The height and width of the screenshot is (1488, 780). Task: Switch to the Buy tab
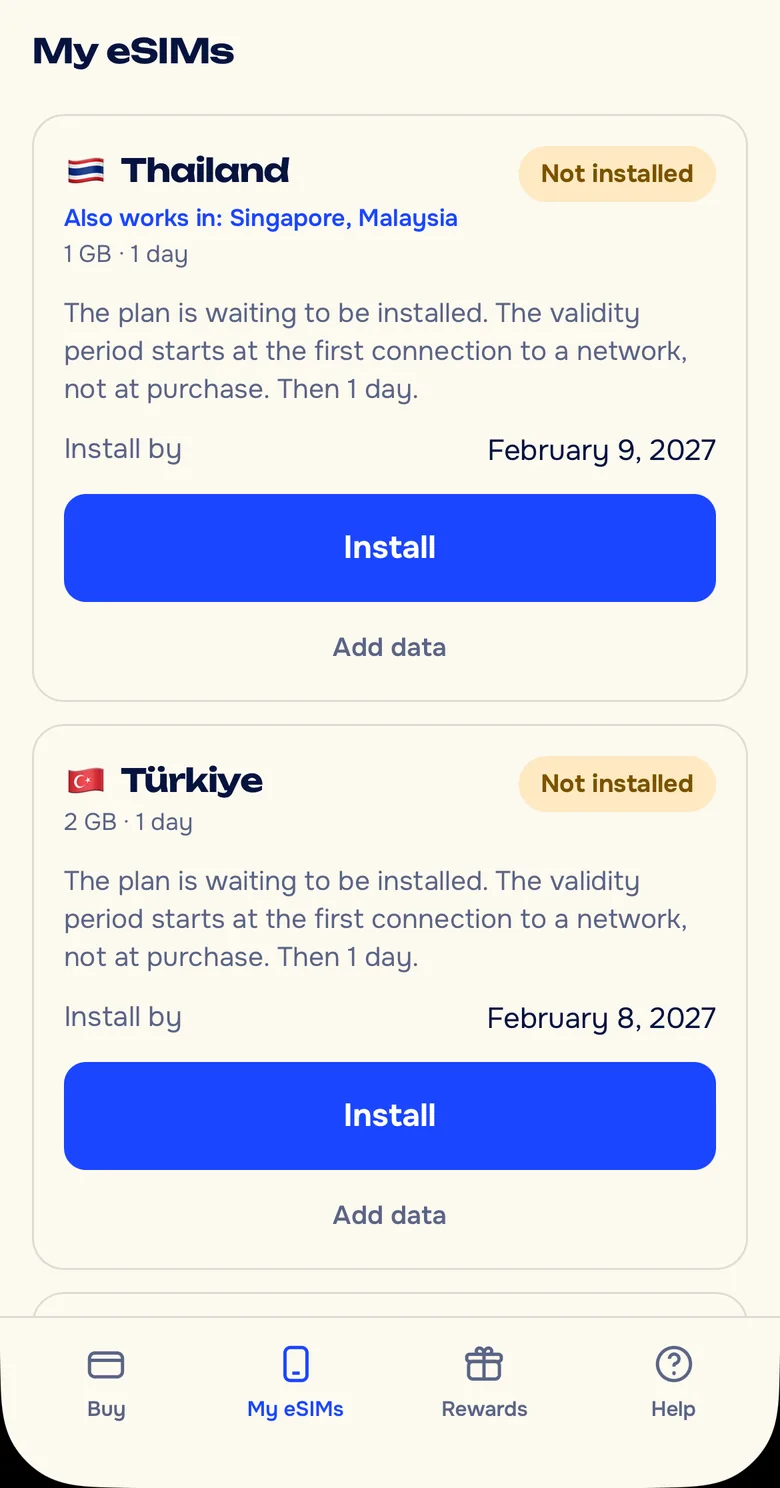pyautogui.click(x=106, y=1384)
